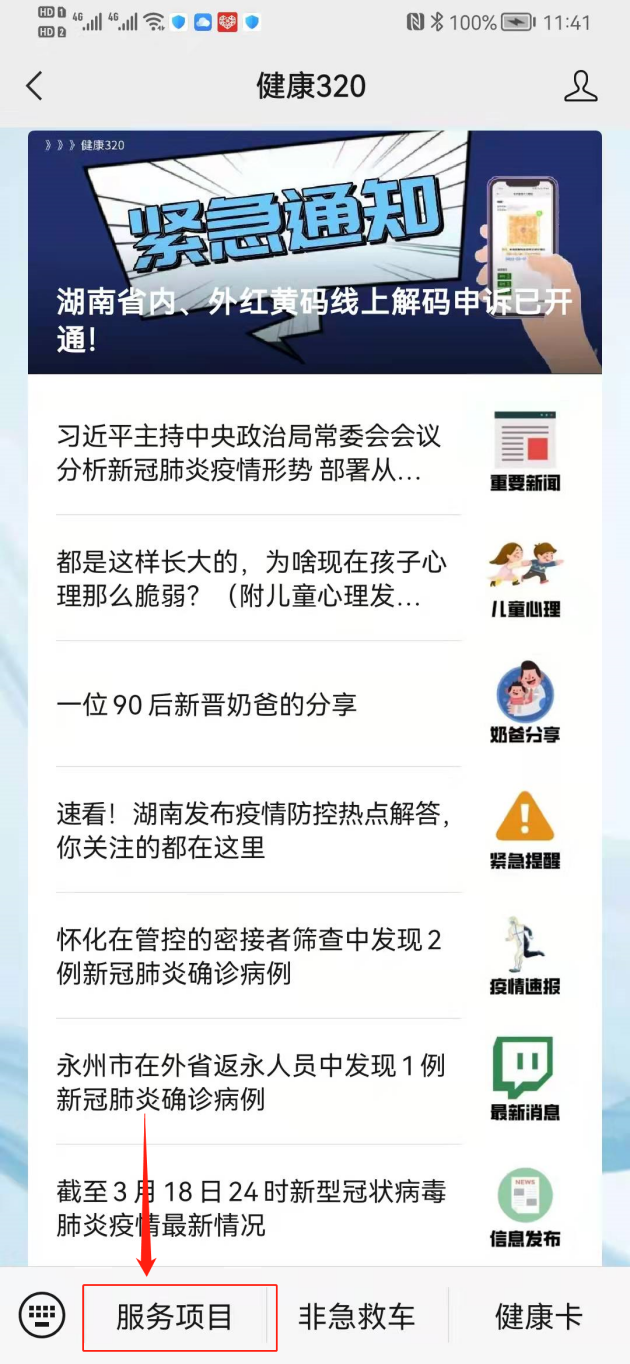
Task: Switch to keyboard input mode
Action: [42, 1316]
